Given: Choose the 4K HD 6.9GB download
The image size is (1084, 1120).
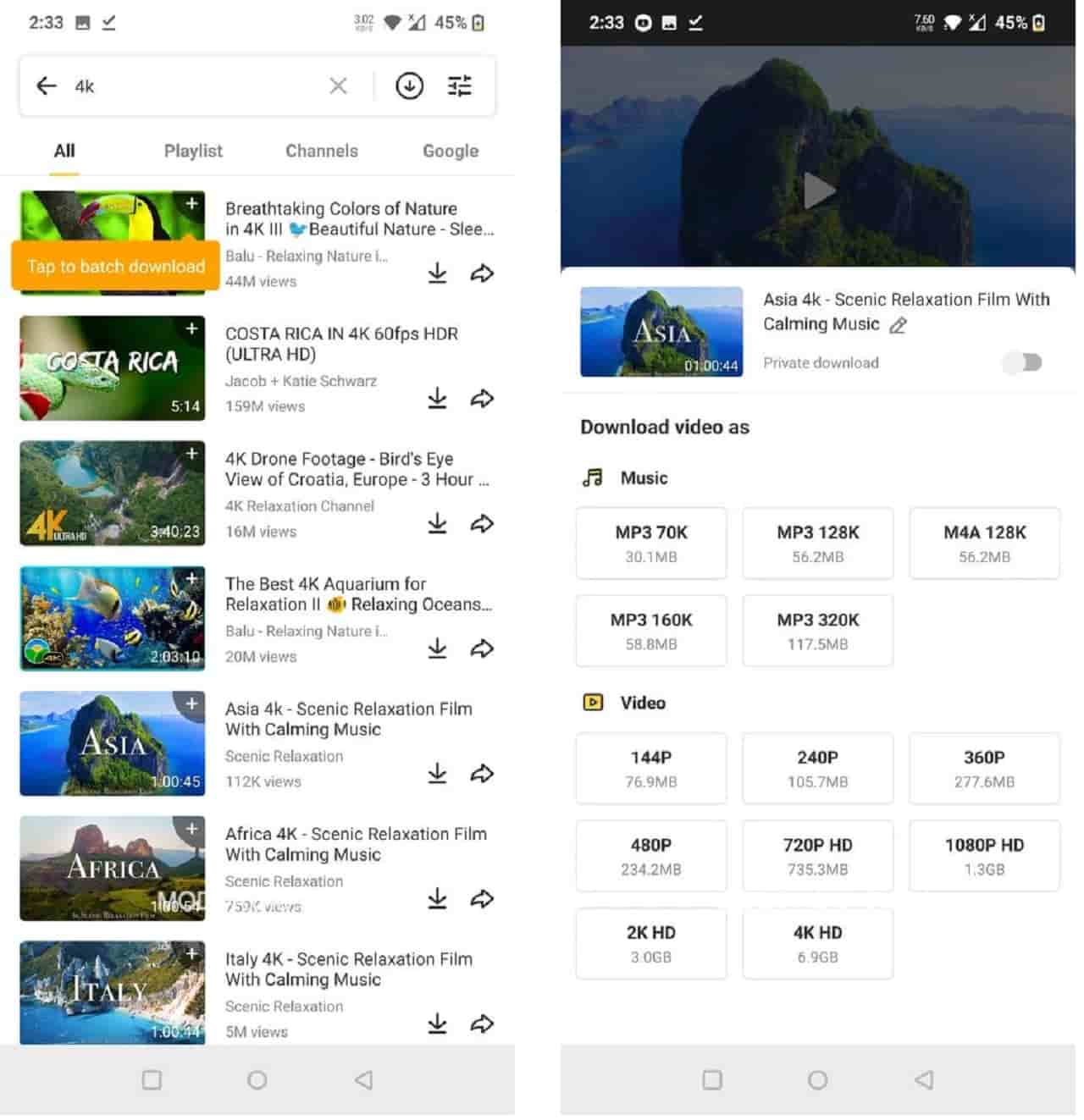Looking at the screenshot, I should [x=817, y=943].
